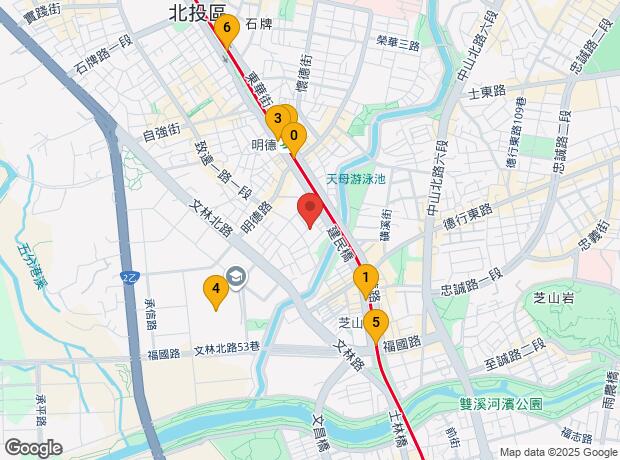Tap the map pin numbered 0

(x=293, y=136)
